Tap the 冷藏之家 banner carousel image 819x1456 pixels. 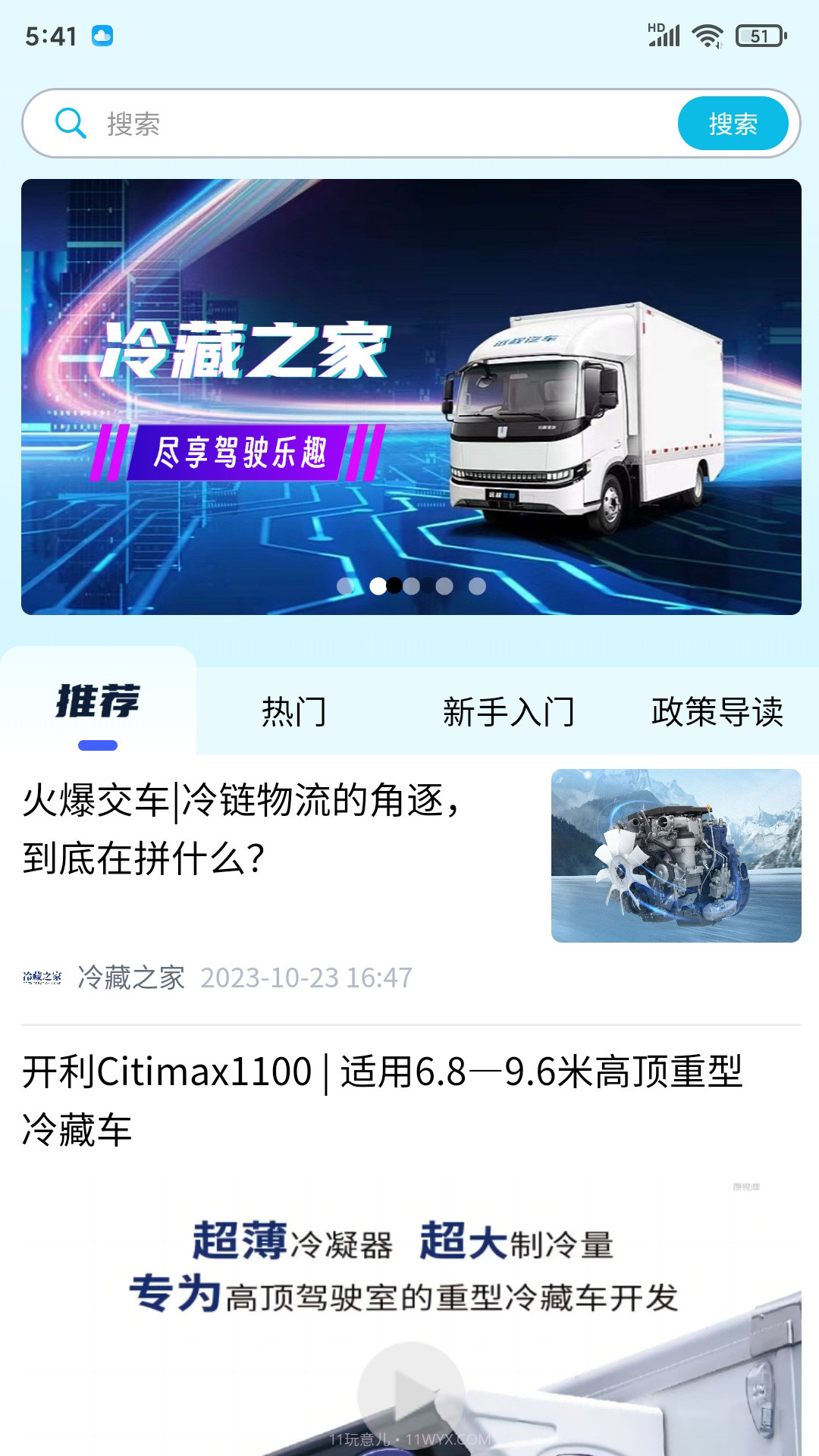coord(409,394)
